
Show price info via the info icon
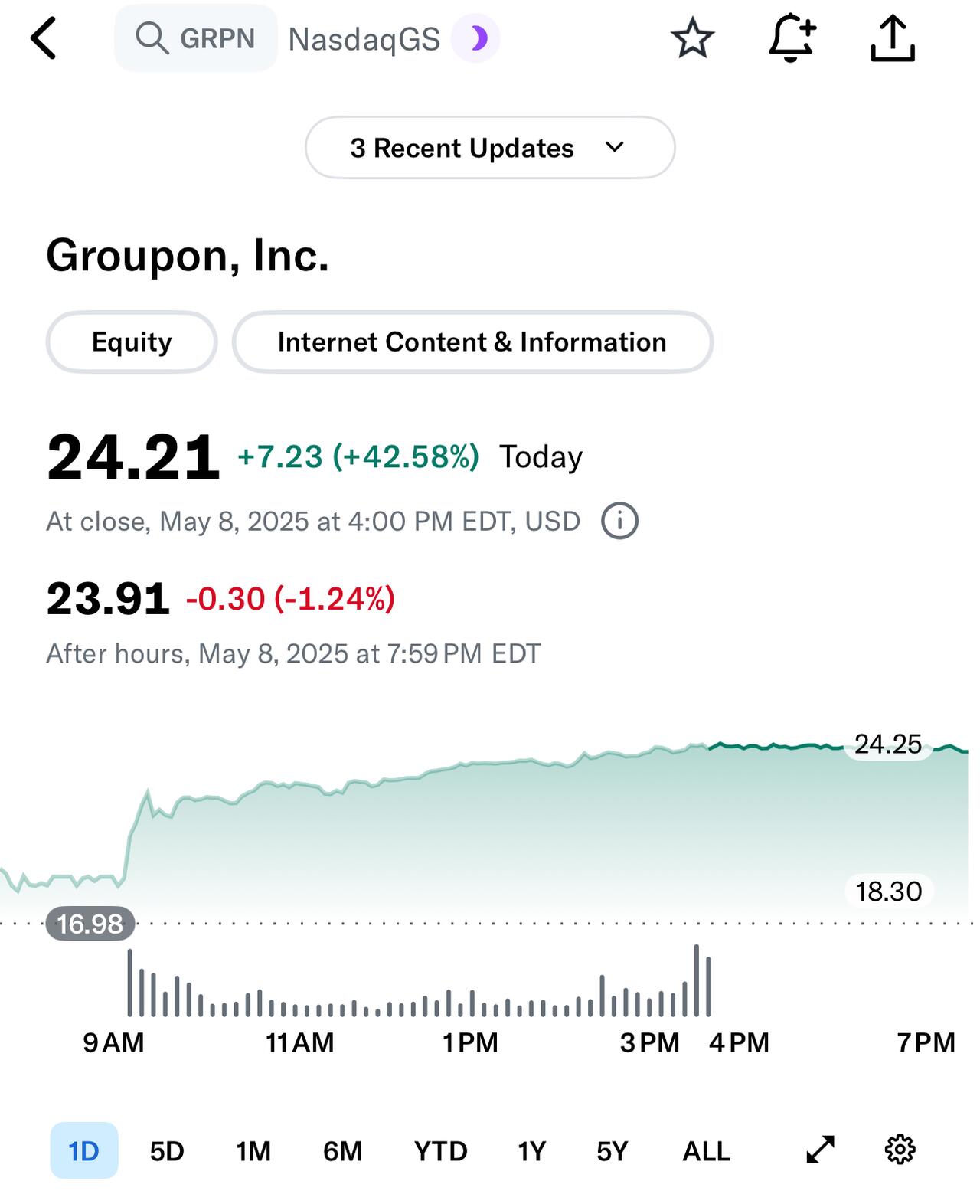619,522
